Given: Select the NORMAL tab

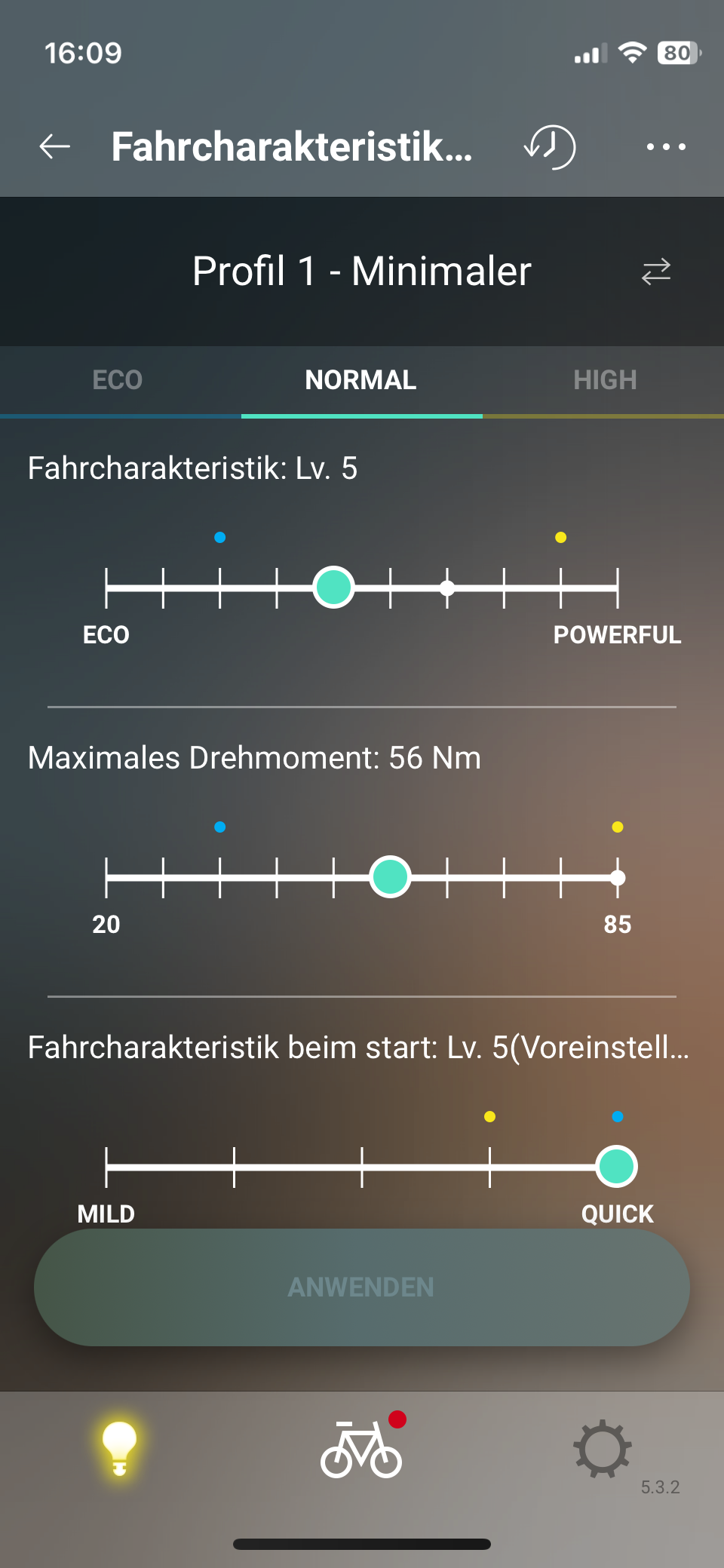Looking at the screenshot, I should (361, 380).
